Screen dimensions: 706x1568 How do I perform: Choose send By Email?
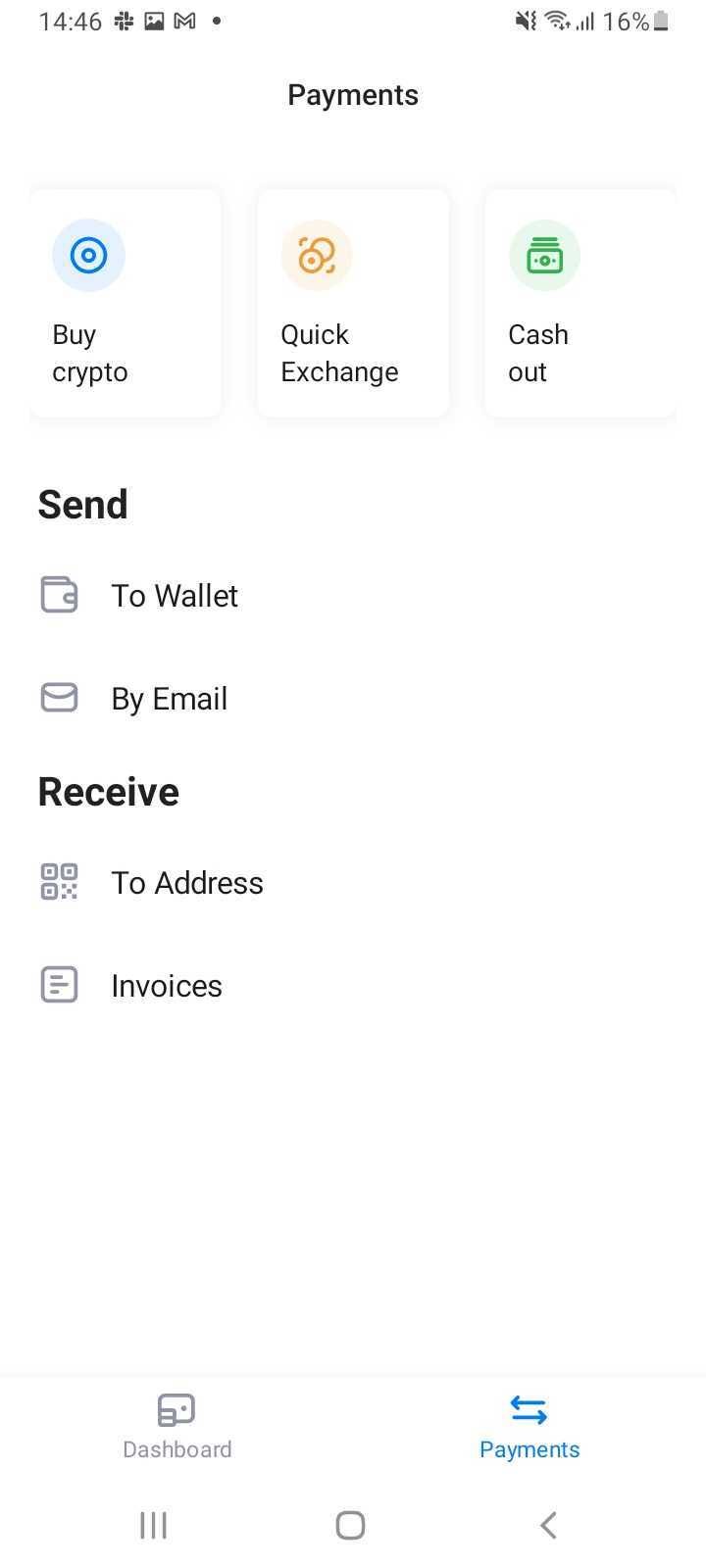pos(353,698)
